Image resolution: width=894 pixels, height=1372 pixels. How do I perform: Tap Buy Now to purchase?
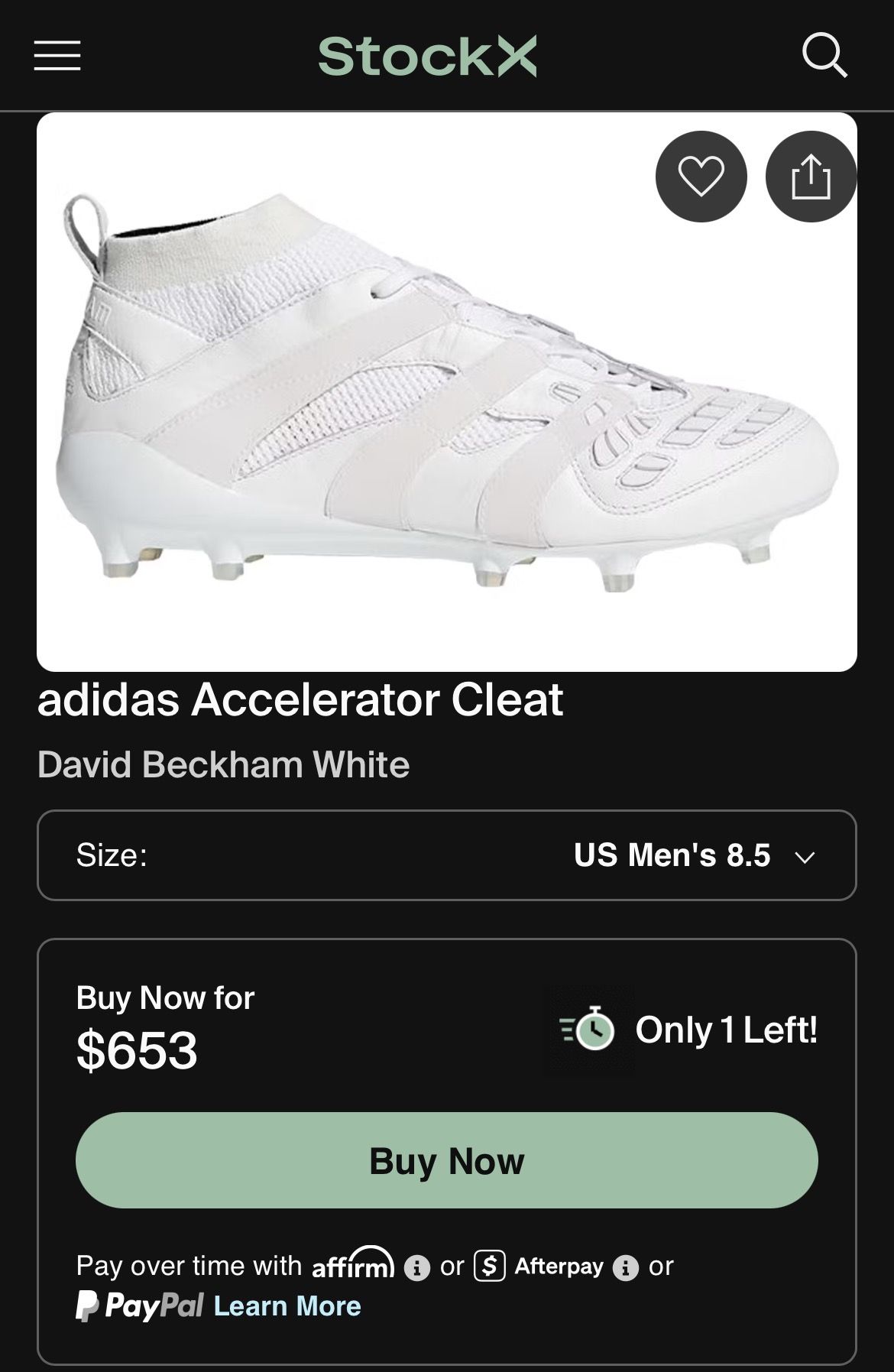tap(447, 1160)
